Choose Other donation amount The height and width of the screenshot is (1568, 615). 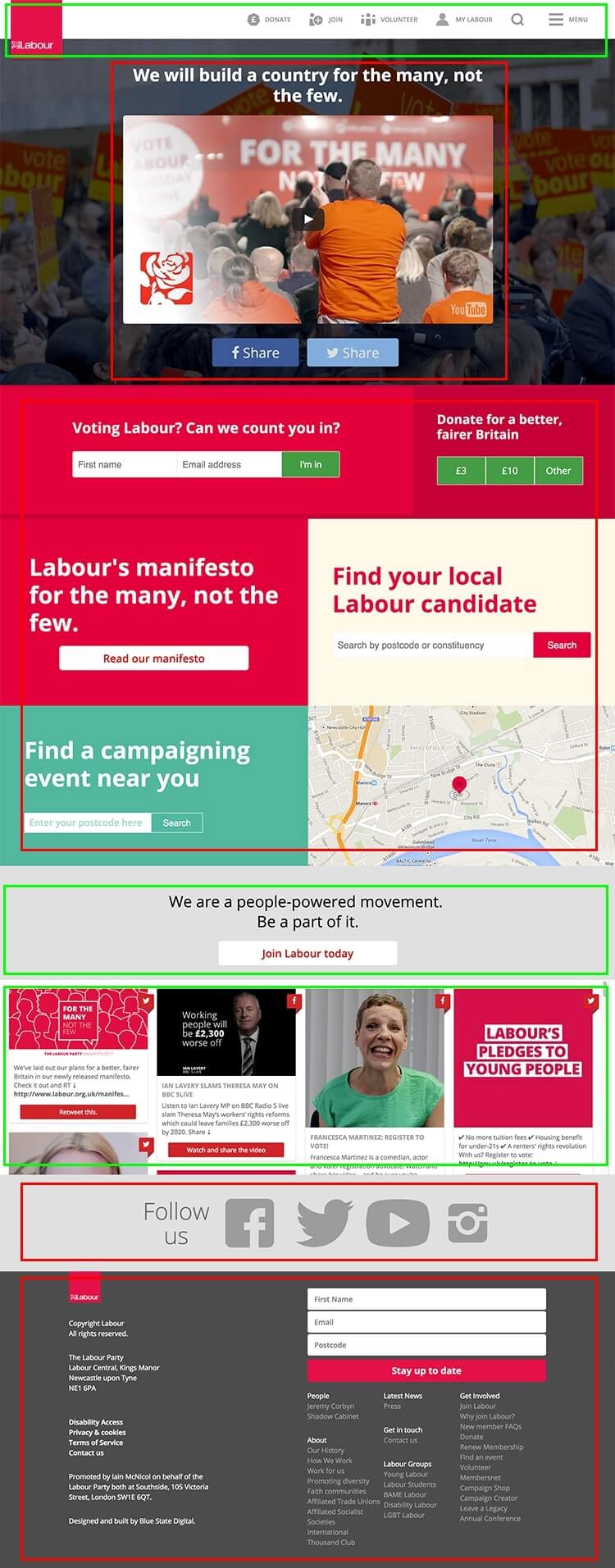[x=558, y=471]
